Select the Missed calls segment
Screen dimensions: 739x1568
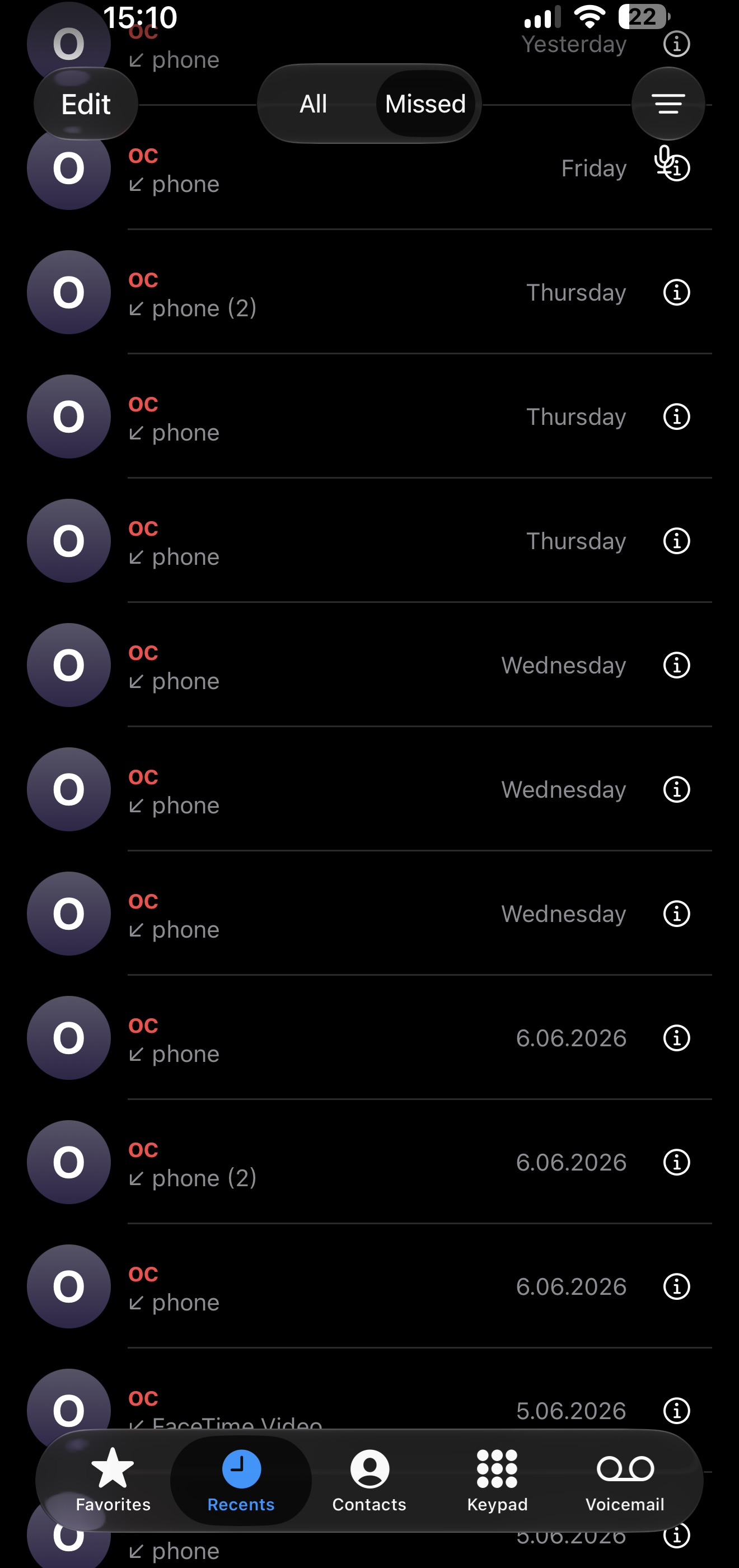[x=425, y=104]
